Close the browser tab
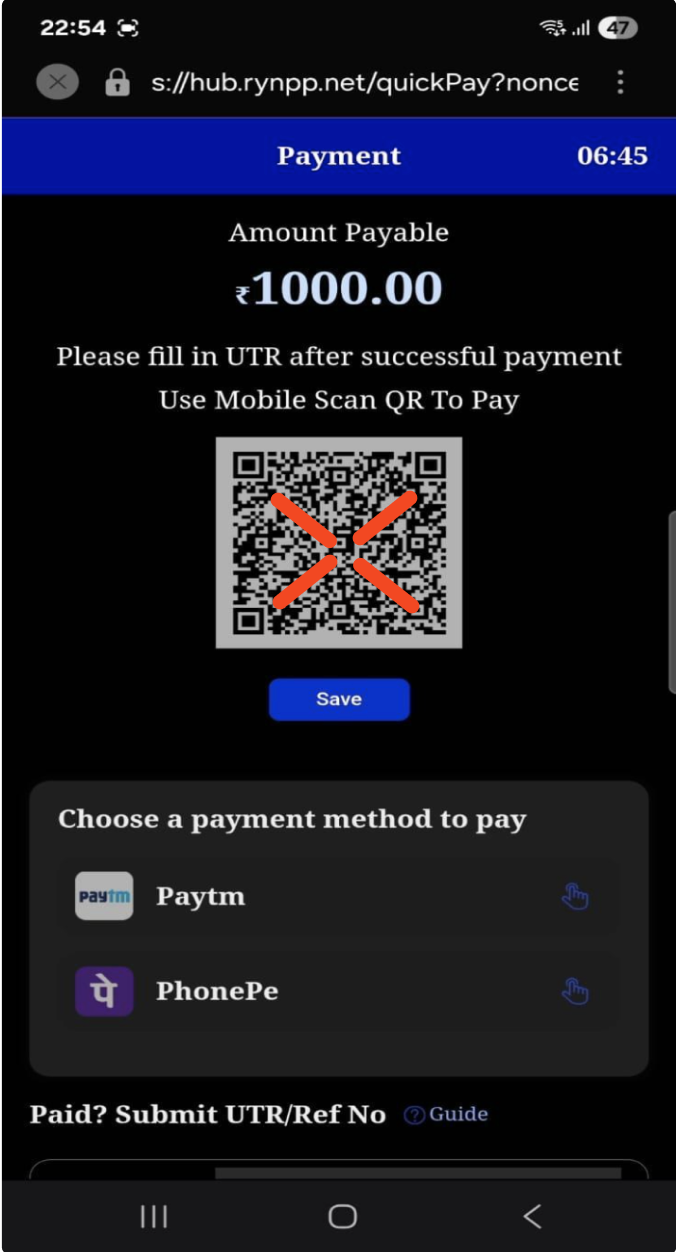The width and height of the screenshot is (676, 1252). click(57, 82)
